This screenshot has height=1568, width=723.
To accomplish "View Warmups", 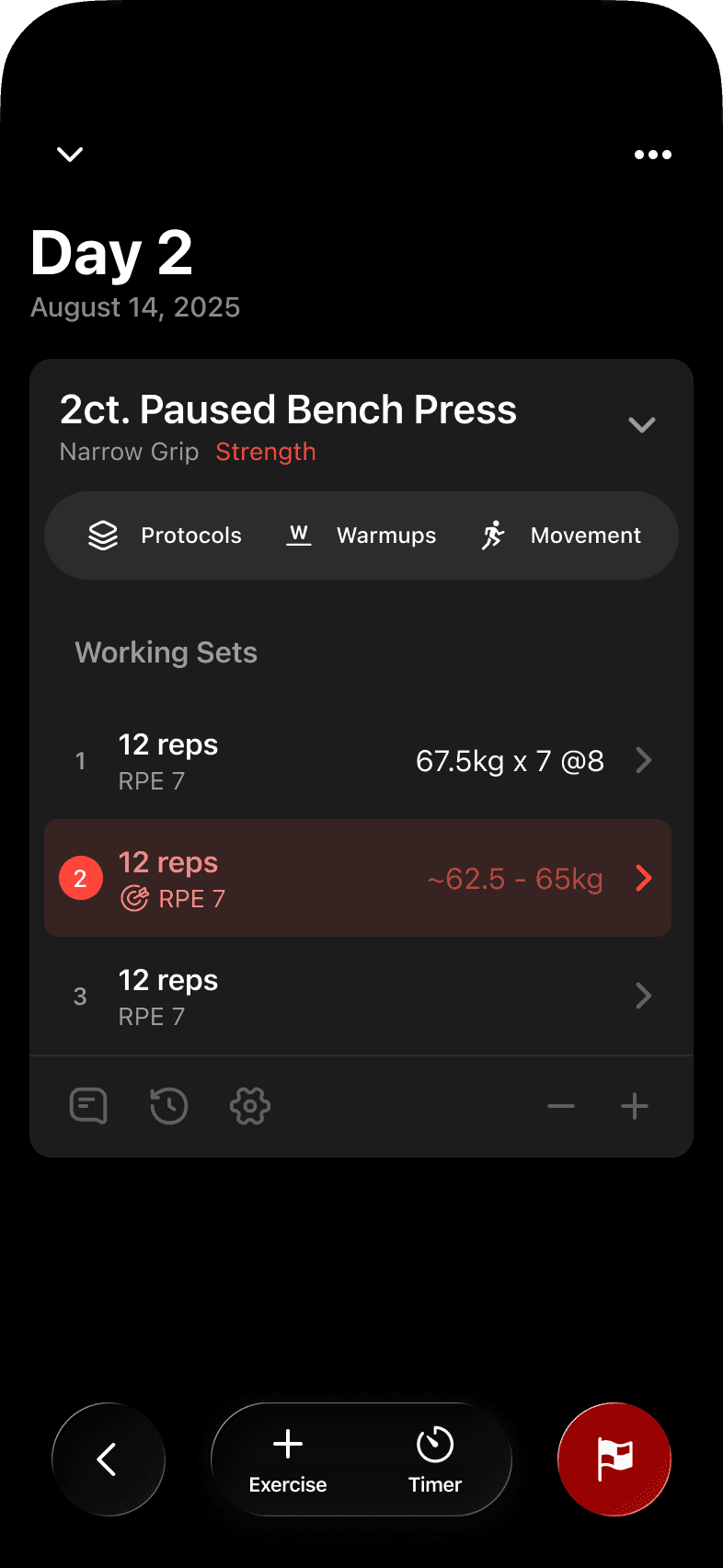I will (x=361, y=536).
